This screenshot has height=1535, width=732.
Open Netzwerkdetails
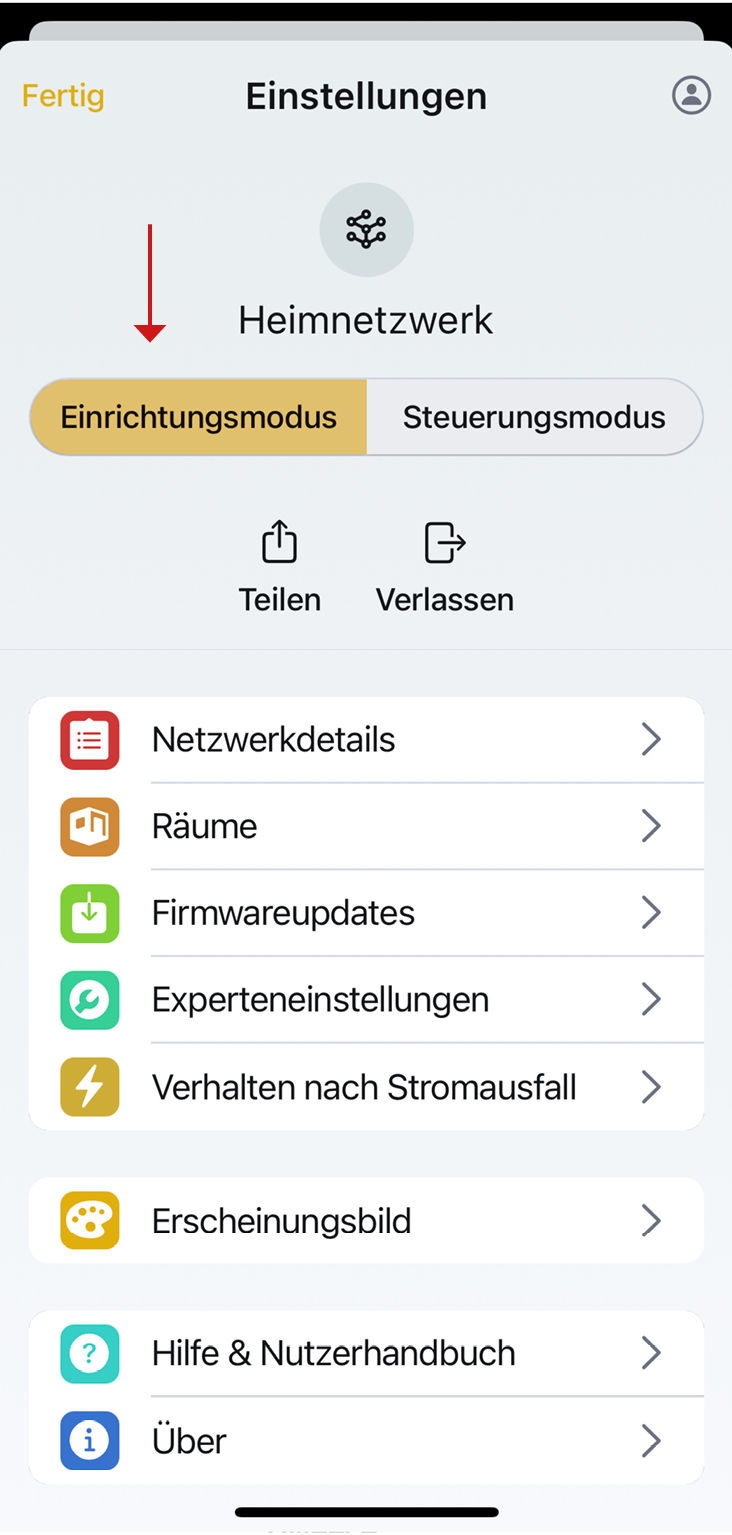click(366, 740)
